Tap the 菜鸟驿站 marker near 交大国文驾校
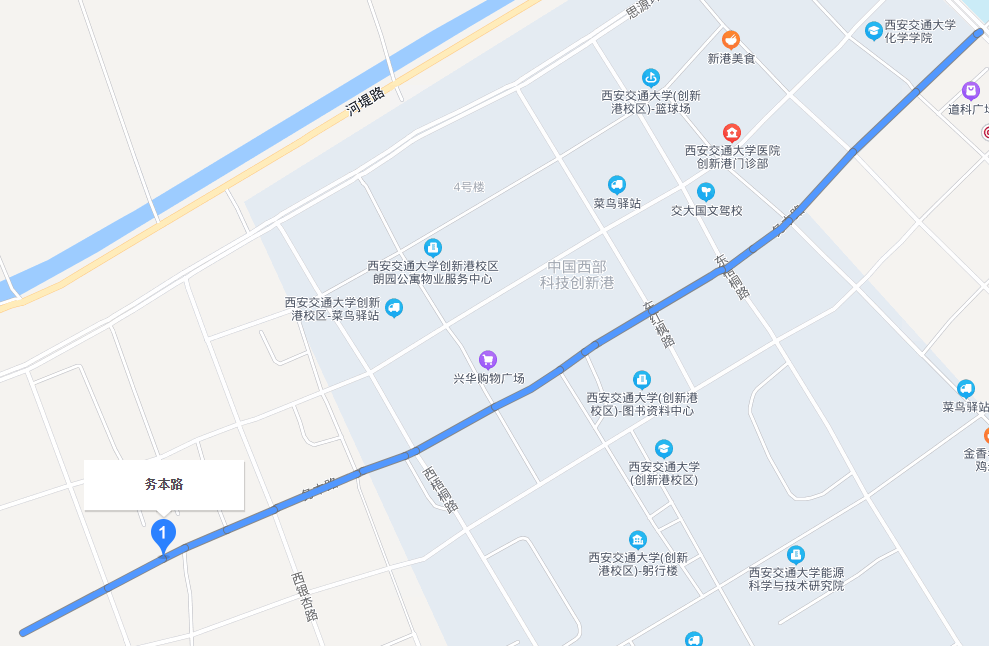Screen dimensions: 989x646 click(617, 184)
